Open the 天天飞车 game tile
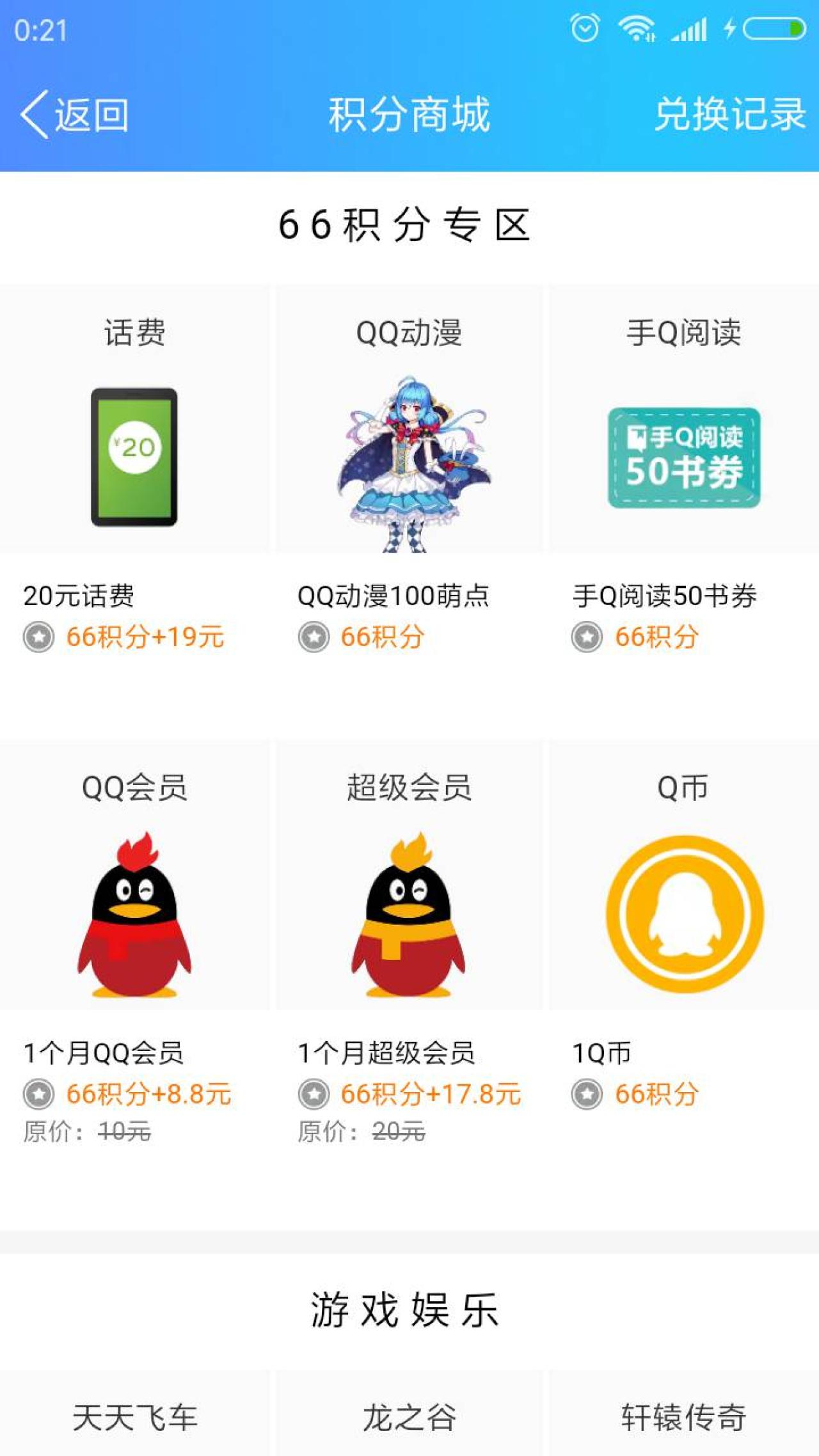 click(x=134, y=1416)
